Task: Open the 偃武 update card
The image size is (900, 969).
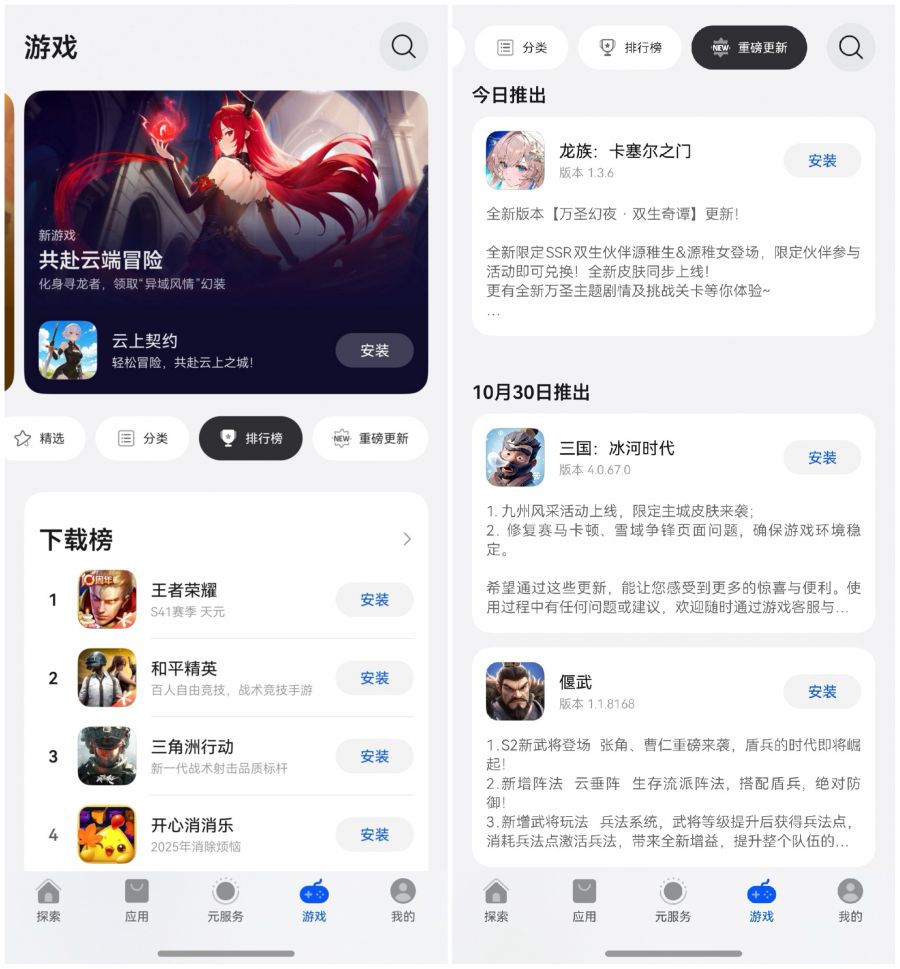Action: point(672,790)
